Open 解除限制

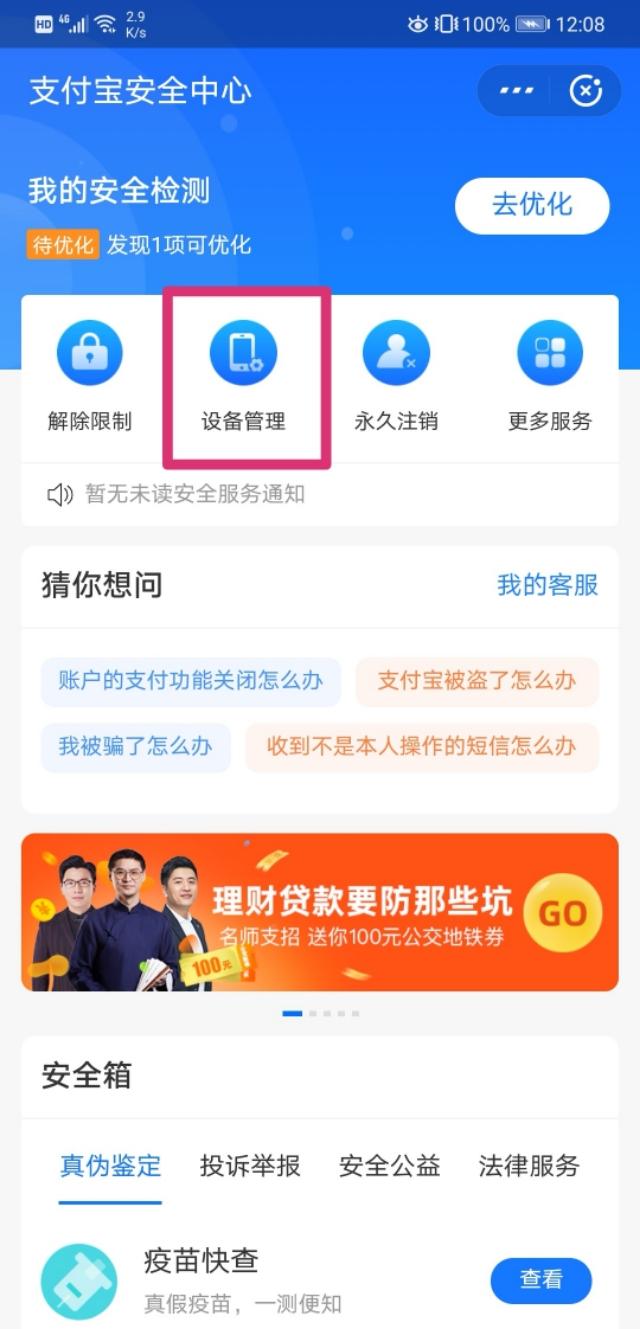[90, 377]
